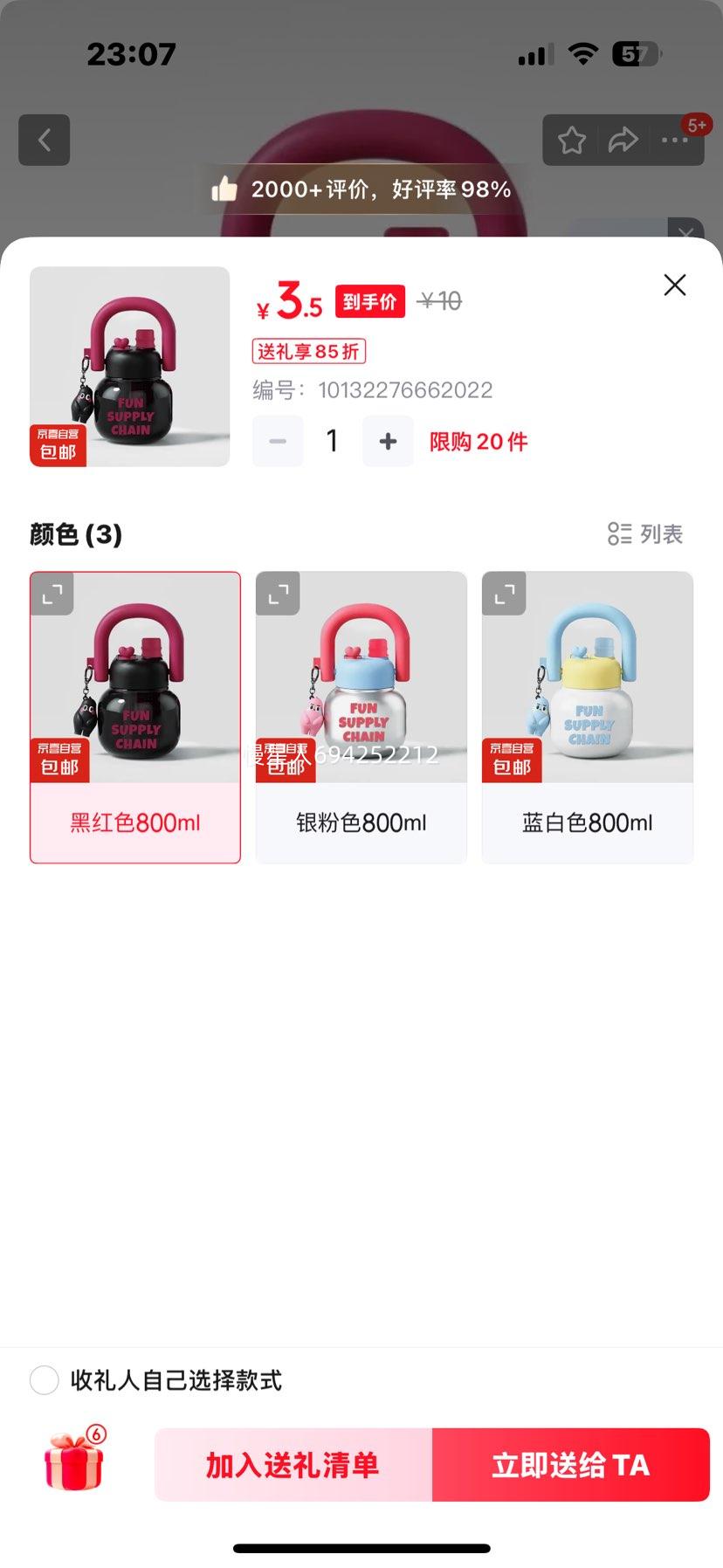
Task: Select the 黑红色800ml color option
Action: 135,822
